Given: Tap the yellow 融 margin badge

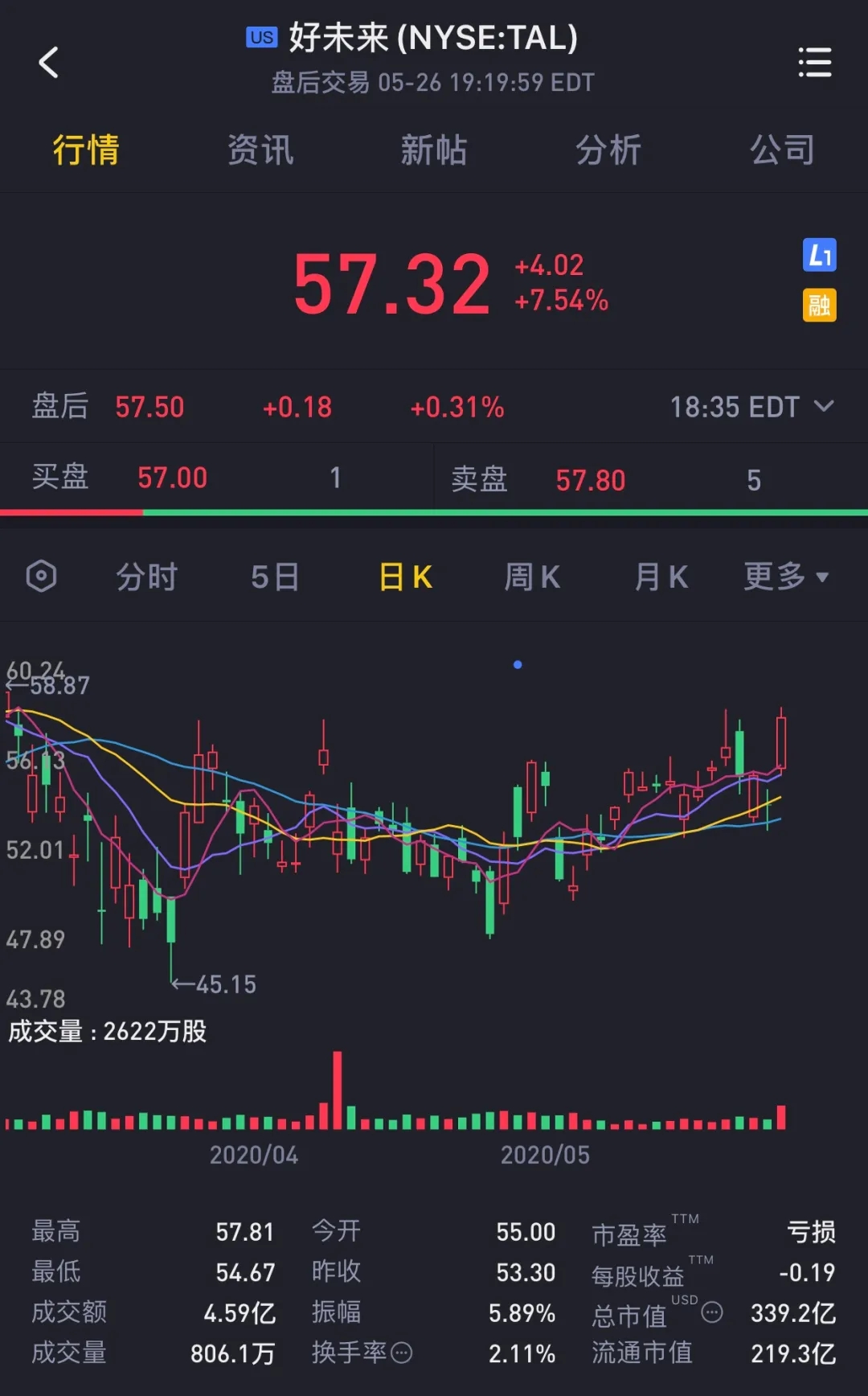Looking at the screenshot, I should tap(820, 305).
